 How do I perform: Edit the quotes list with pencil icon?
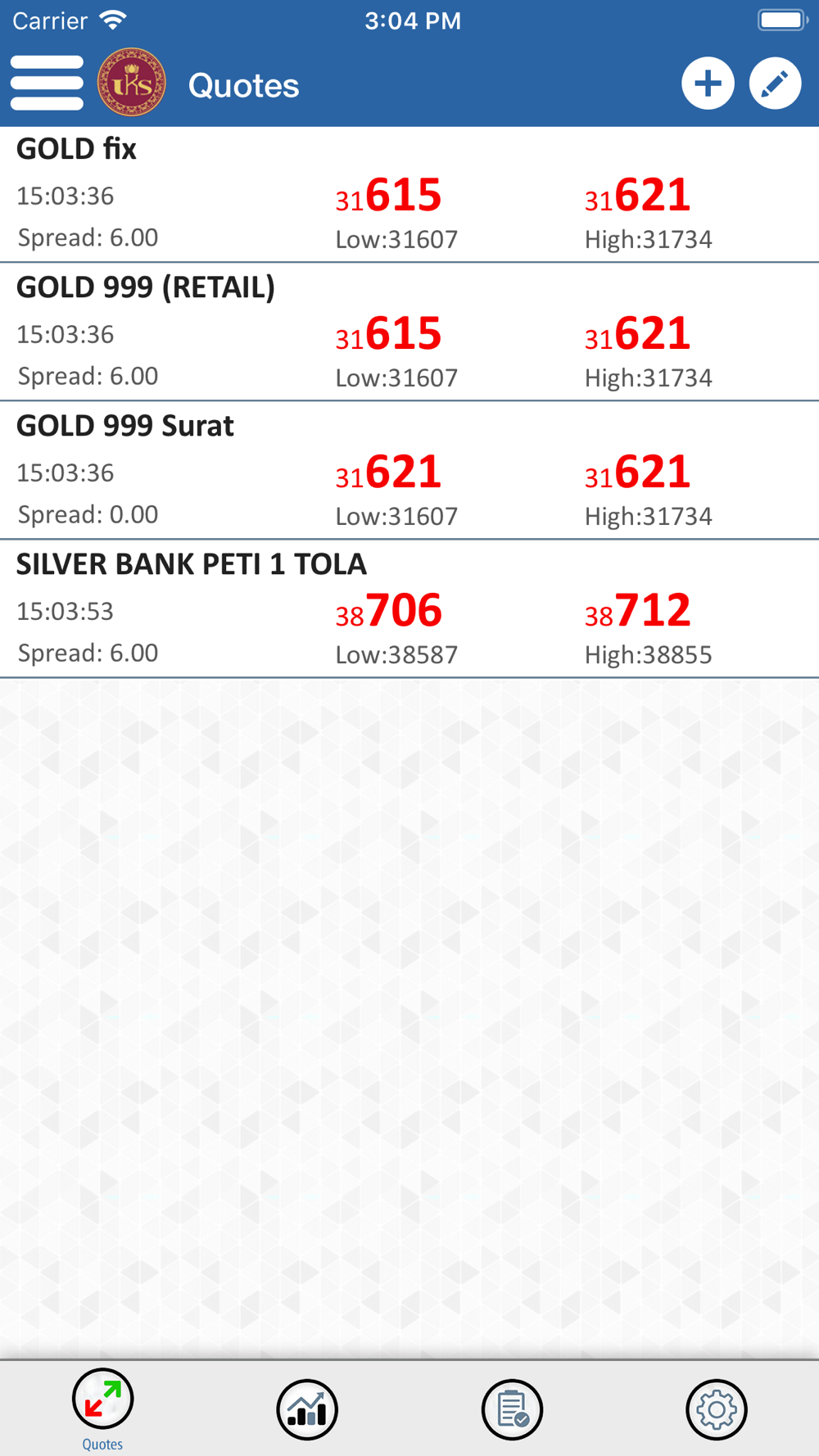tap(775, 84)
